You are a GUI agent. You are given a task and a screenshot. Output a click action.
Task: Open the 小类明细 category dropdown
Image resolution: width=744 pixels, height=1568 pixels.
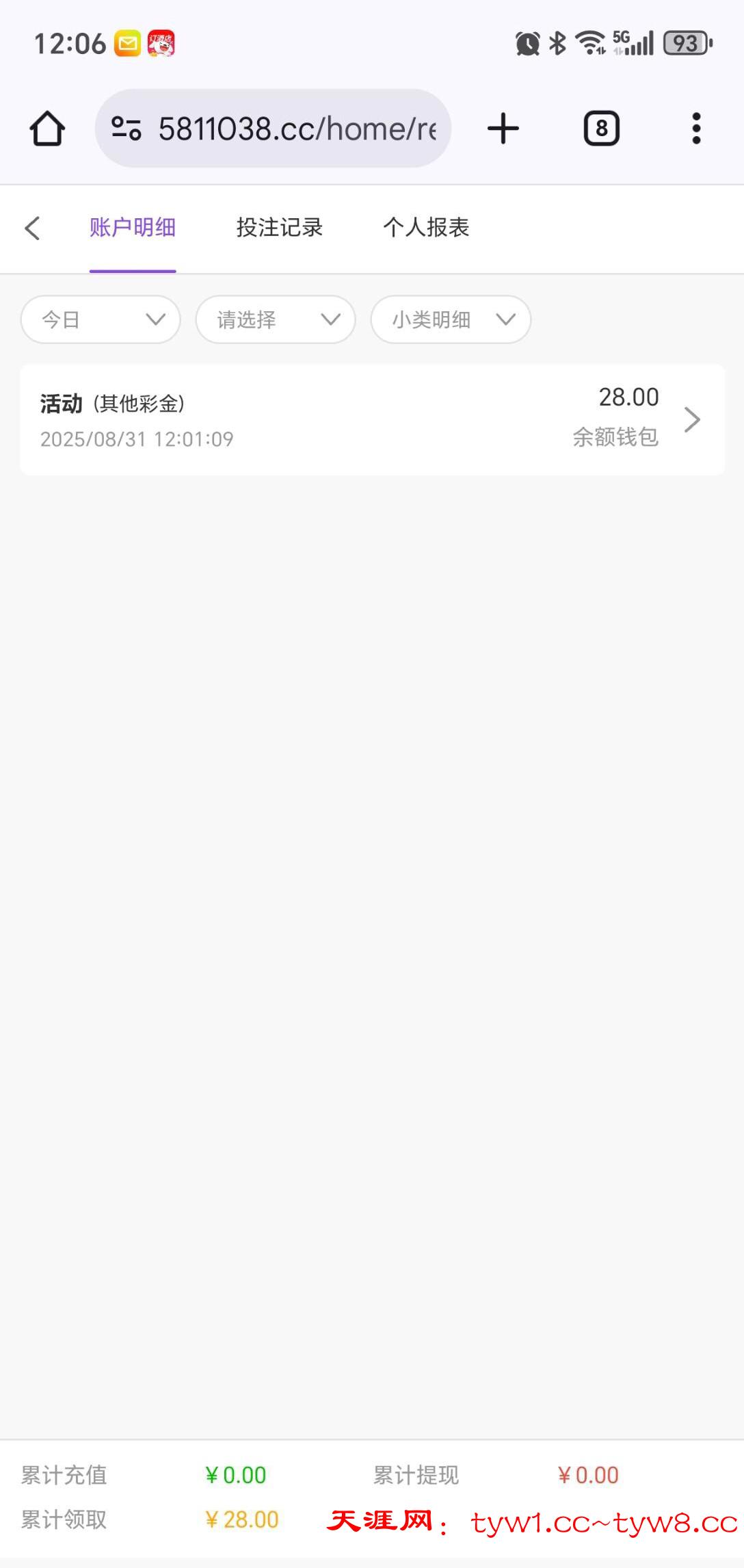coord(450,319)
